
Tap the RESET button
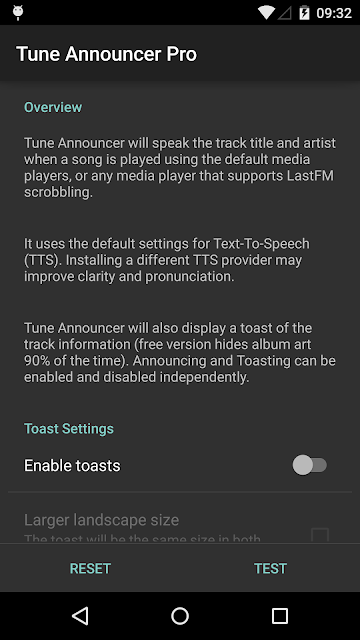coord(90,568)
